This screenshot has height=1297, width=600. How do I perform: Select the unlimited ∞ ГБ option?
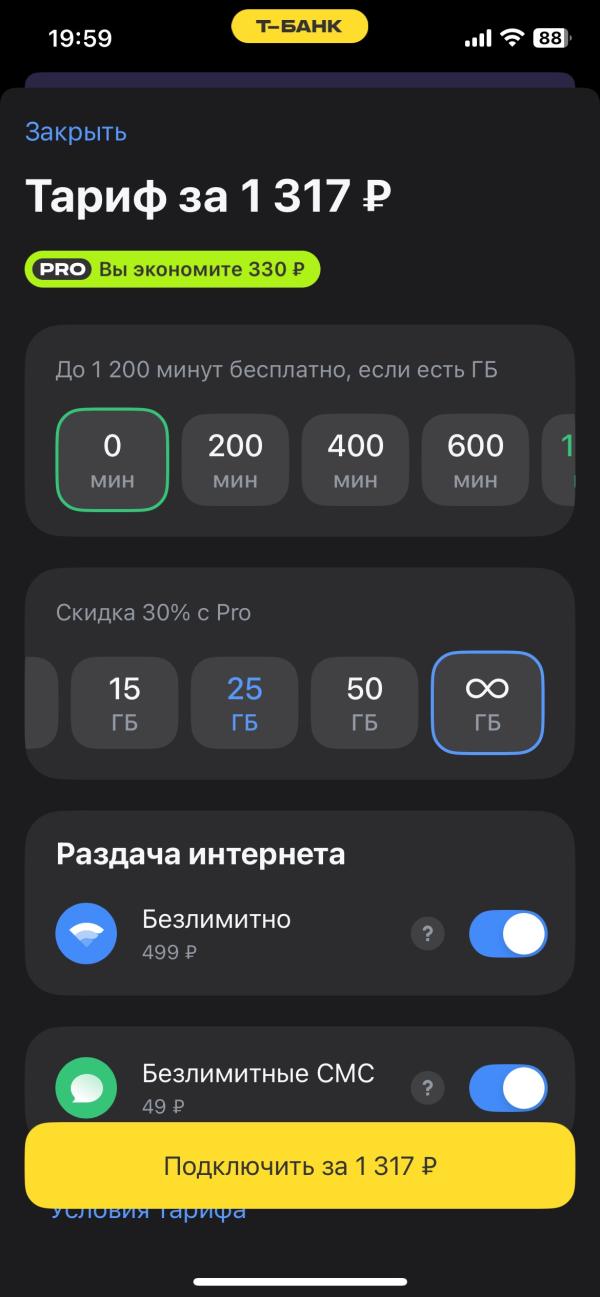pyautogui.click(x=487, y=703)
